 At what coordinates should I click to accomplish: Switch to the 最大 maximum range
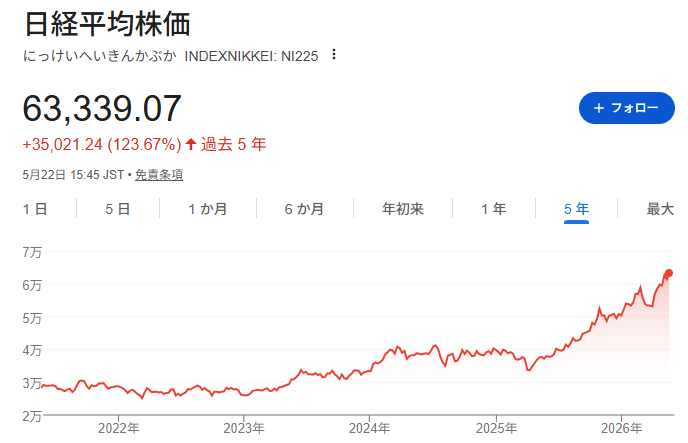point(660,209)
